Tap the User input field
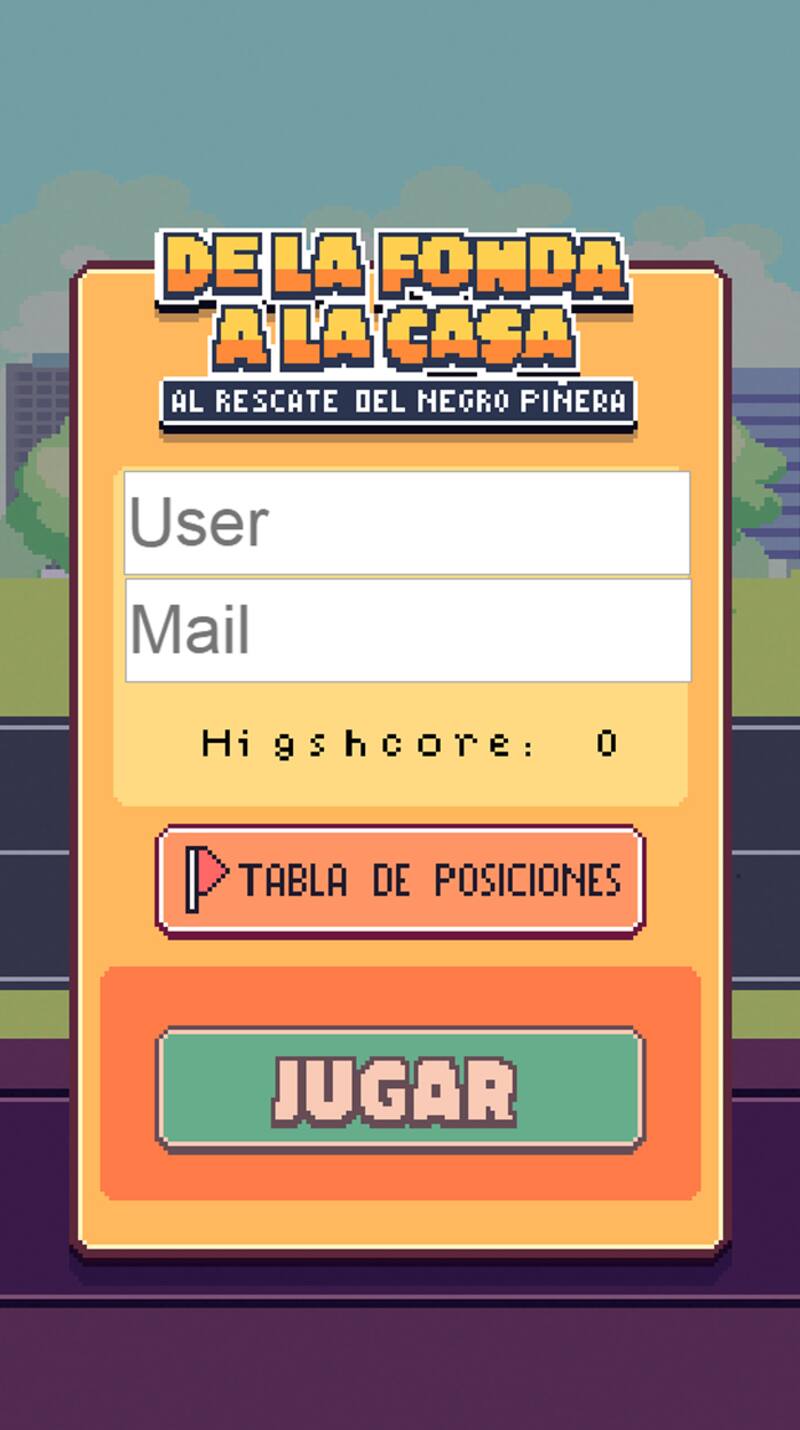 coord(407,522)
